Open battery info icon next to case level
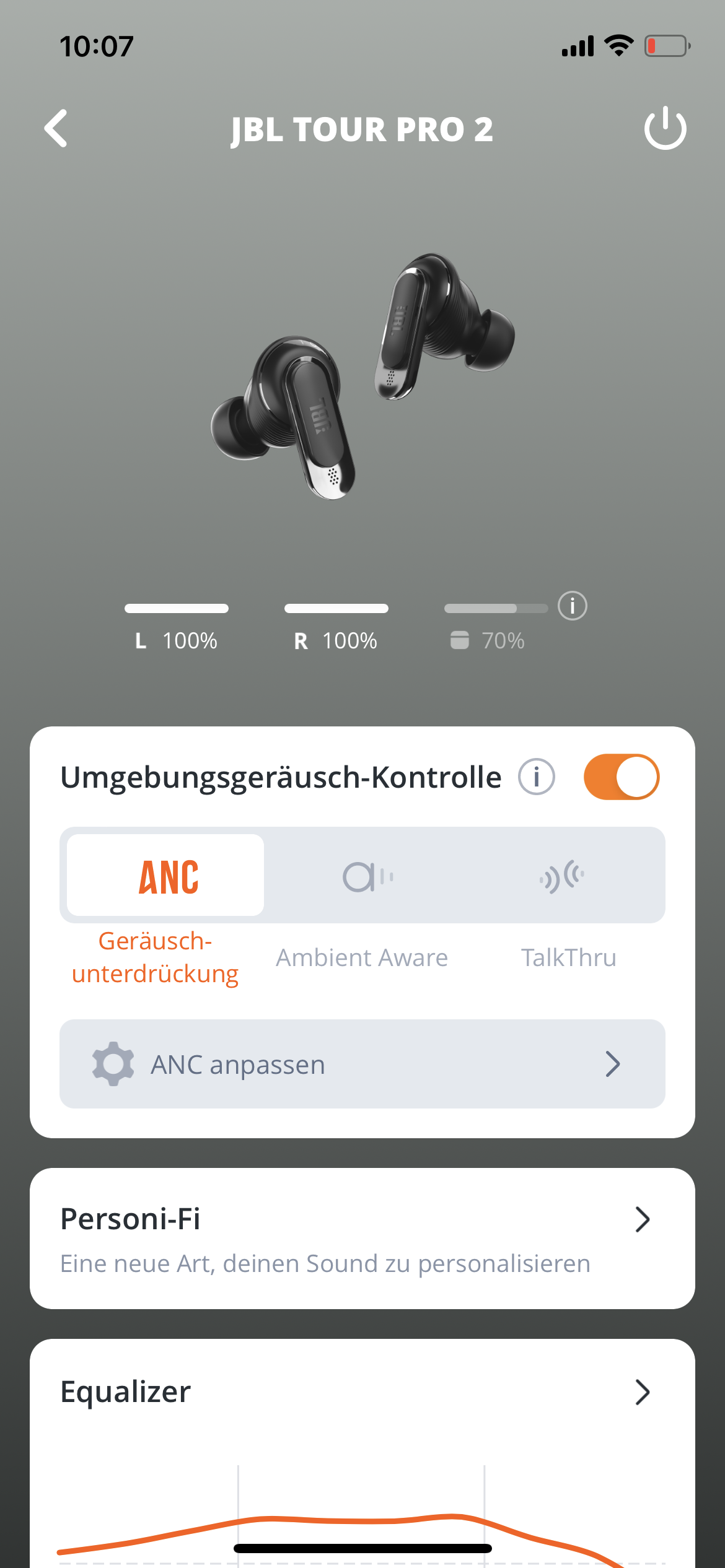The width and height of the screenshot is (725, 1568). [572, 606]
